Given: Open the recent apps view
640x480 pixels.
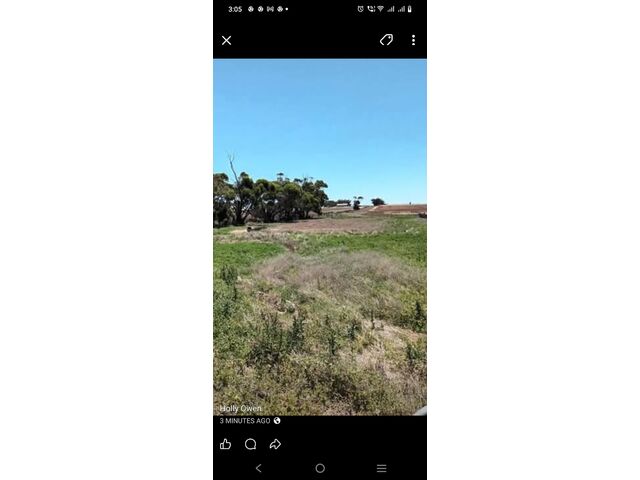Looking at the screenshot, I should (381, 468).
